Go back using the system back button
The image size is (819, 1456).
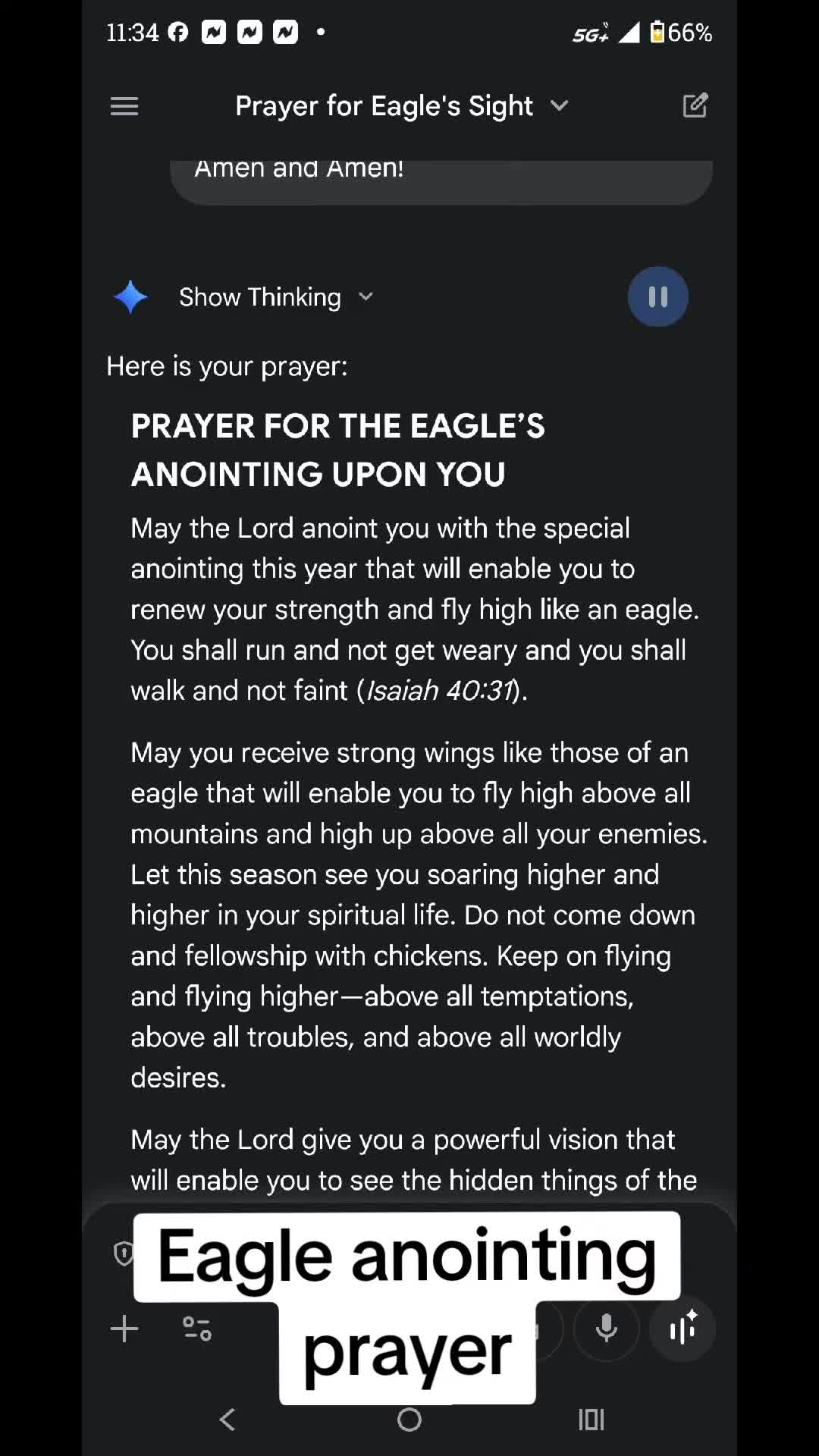[227, 1420]
